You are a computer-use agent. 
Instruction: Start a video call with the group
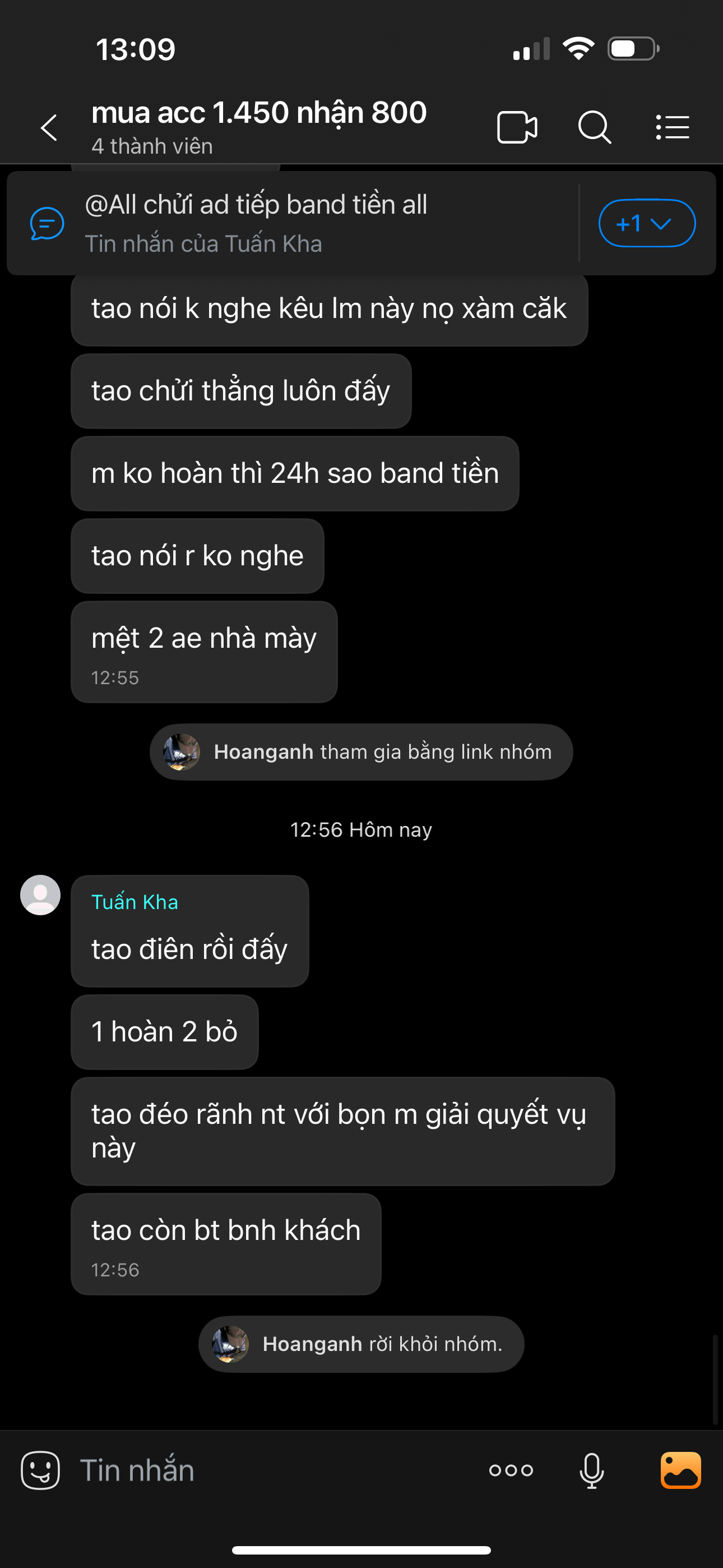tap(517, 128)
